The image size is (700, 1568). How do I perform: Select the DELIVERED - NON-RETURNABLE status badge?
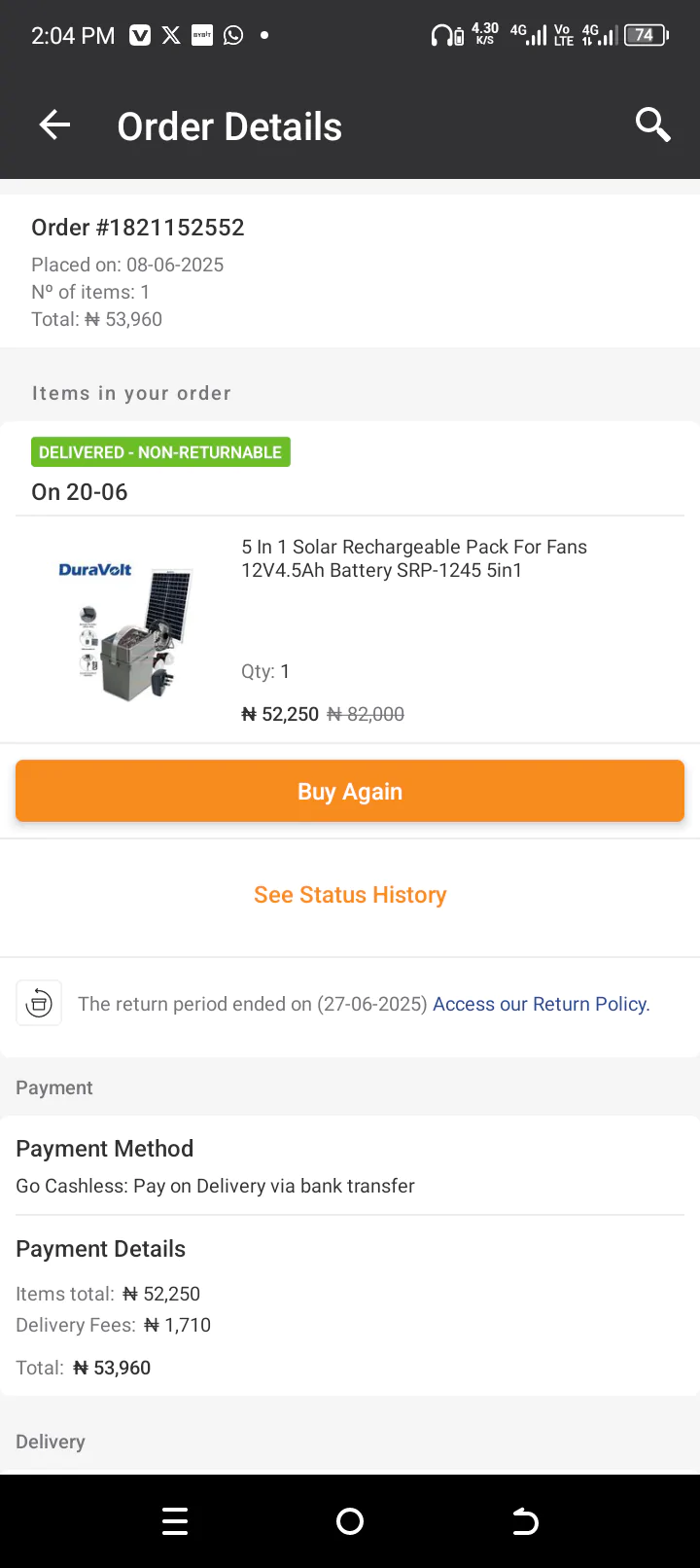tap(160, 451)
